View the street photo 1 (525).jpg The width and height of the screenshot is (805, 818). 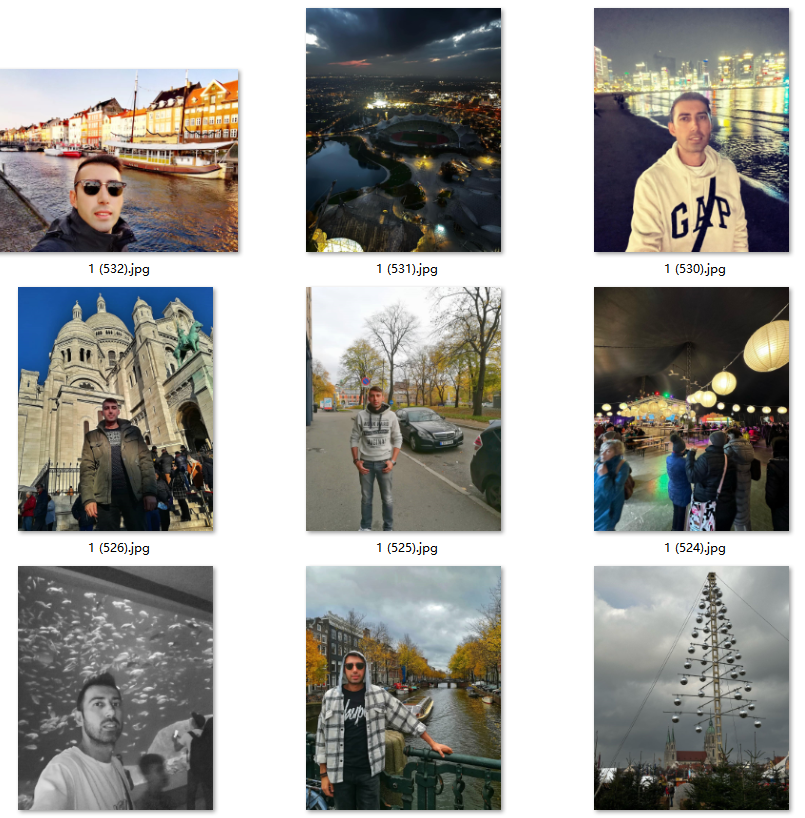tap(403, 408)
